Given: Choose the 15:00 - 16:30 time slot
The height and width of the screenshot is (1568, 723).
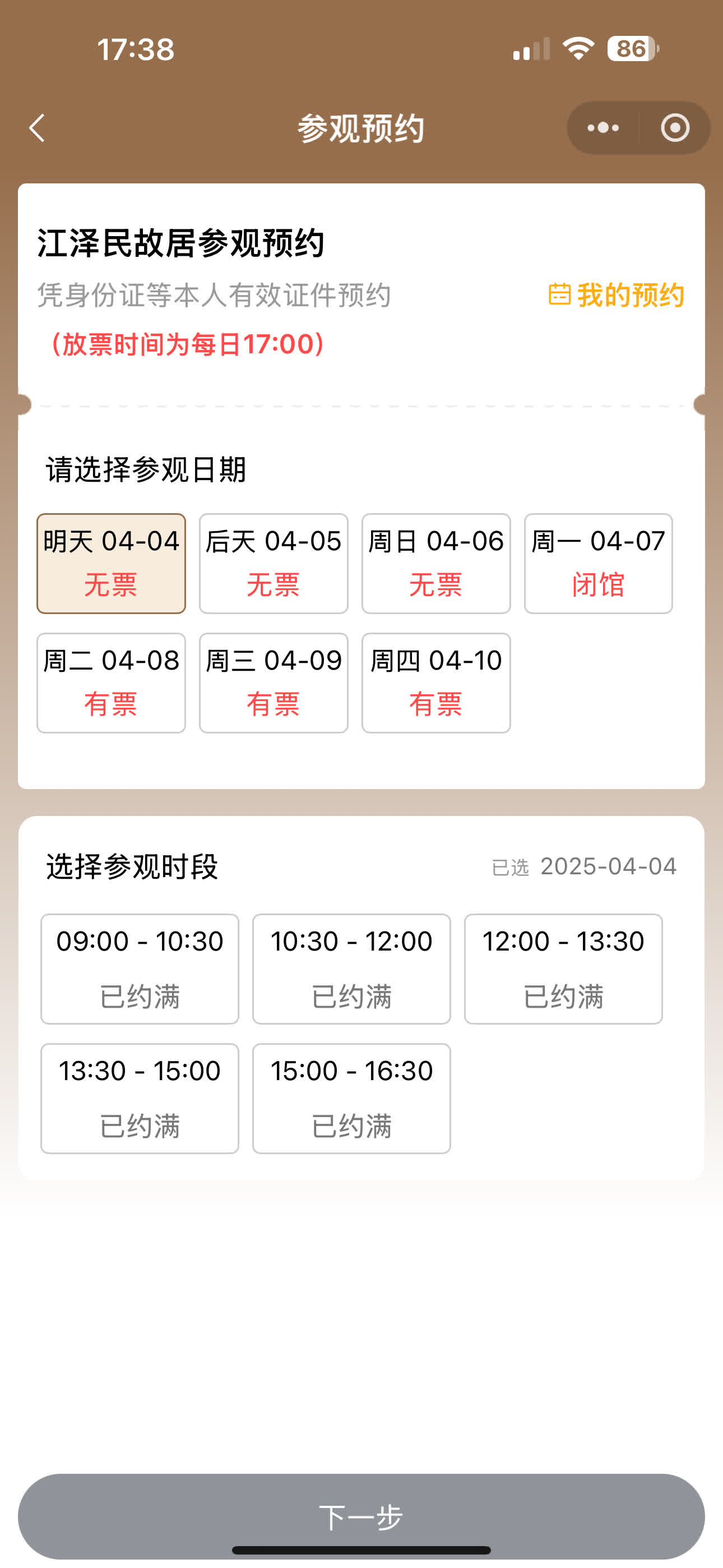Looking at the screenshot, I should coord(351,1098).
